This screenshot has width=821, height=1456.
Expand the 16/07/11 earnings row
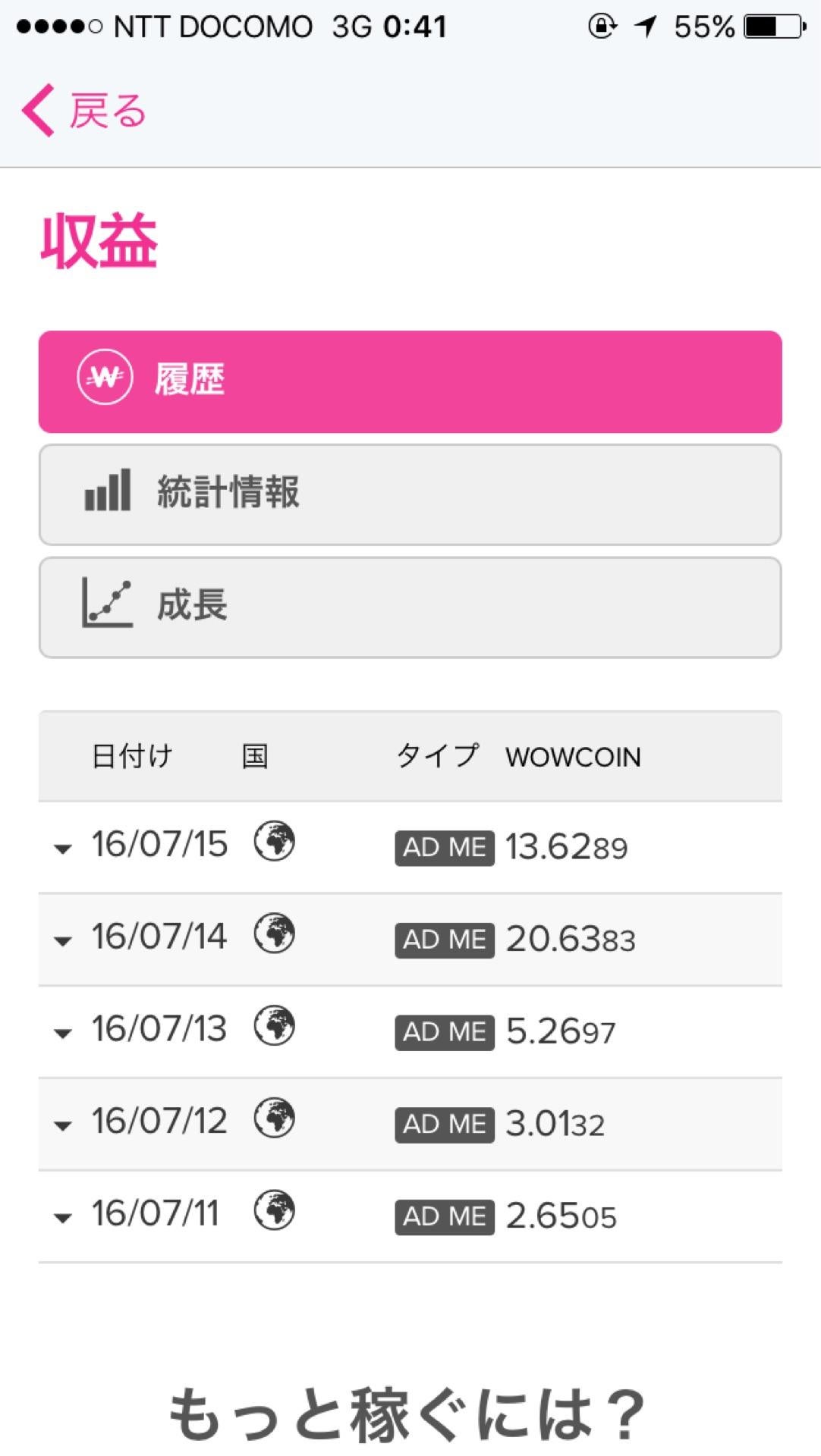pyautogui.click(x=63, y=1218)
